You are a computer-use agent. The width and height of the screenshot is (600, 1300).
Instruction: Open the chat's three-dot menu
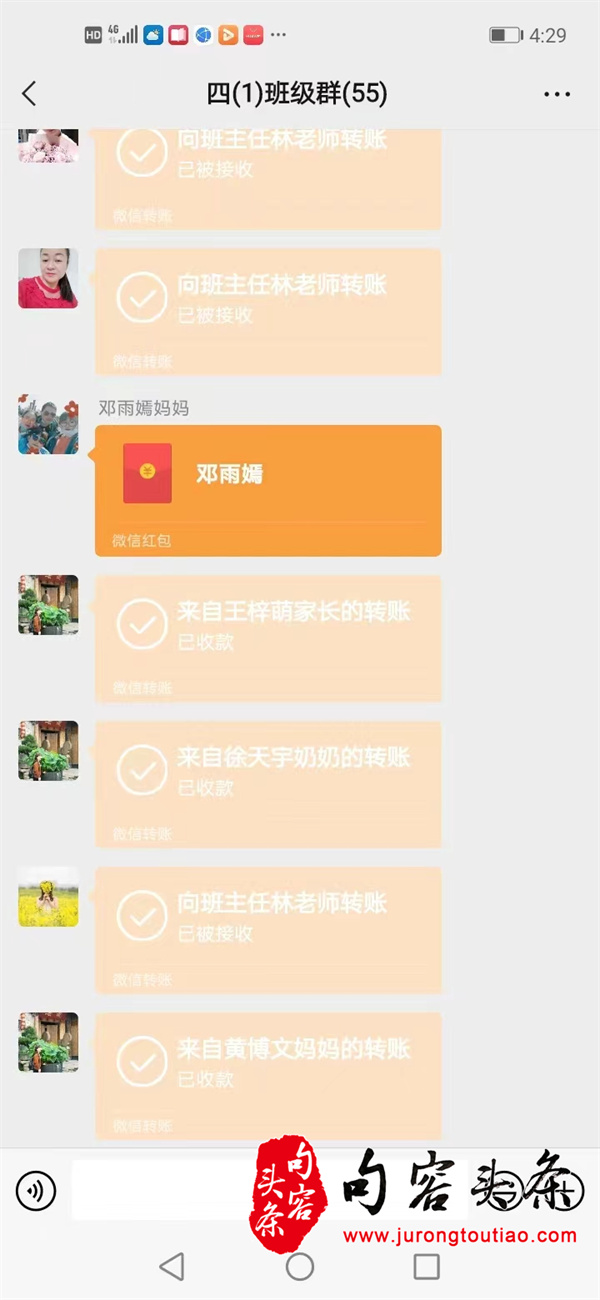pos(557,94)
